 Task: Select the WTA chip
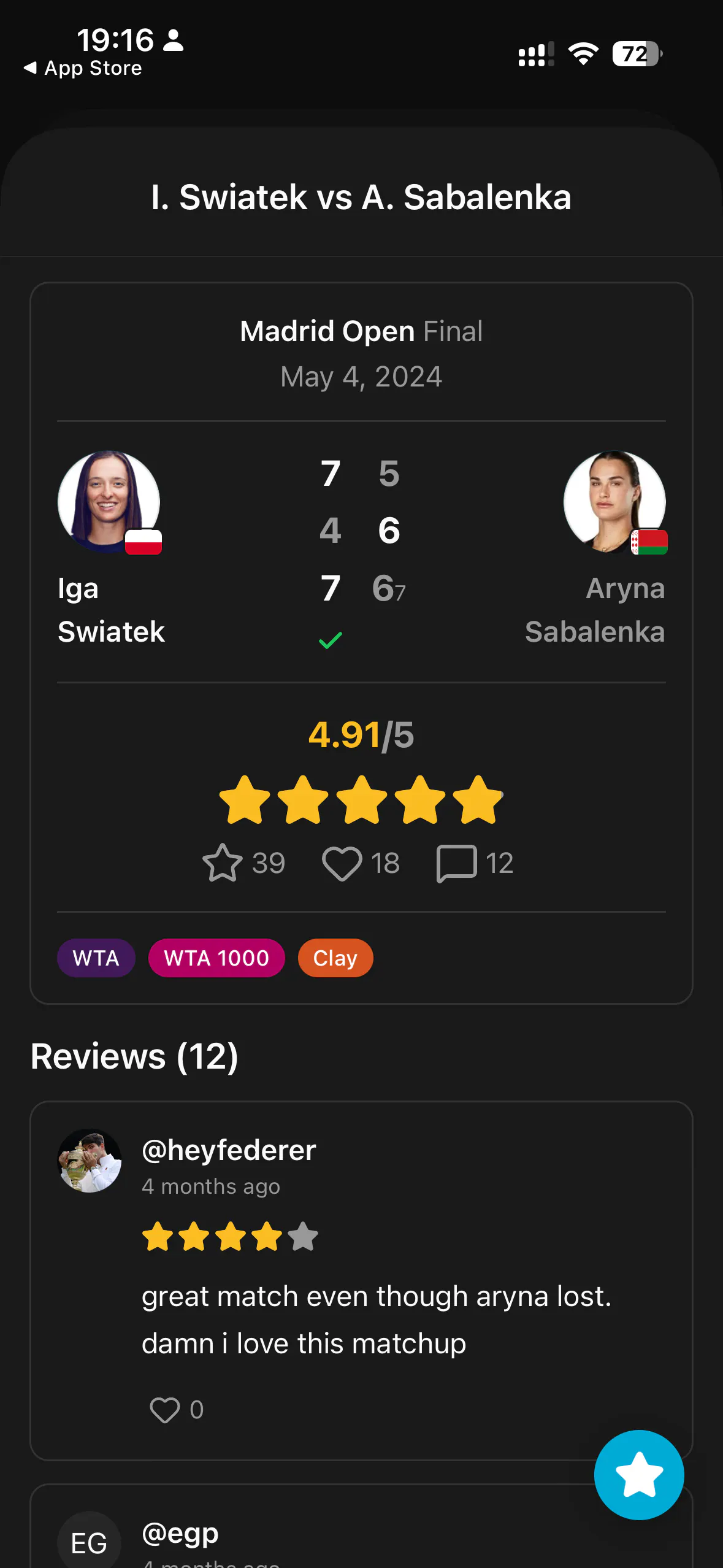tap(96, 958)
